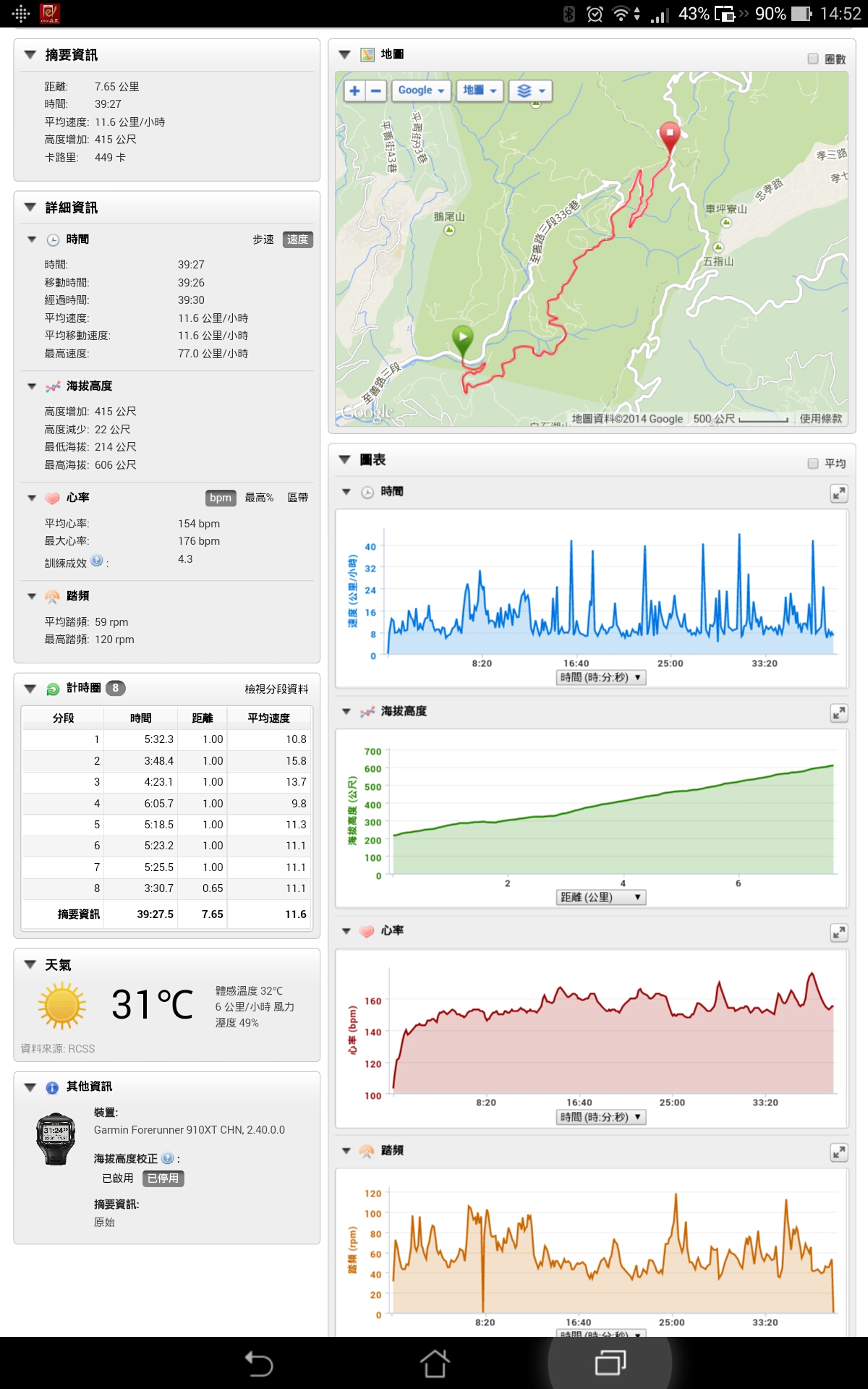Image resolution: width=868 pixels, height=1389 pixels.
Task: Open 檢視分段資料 split details link
Action: (276, 689)
